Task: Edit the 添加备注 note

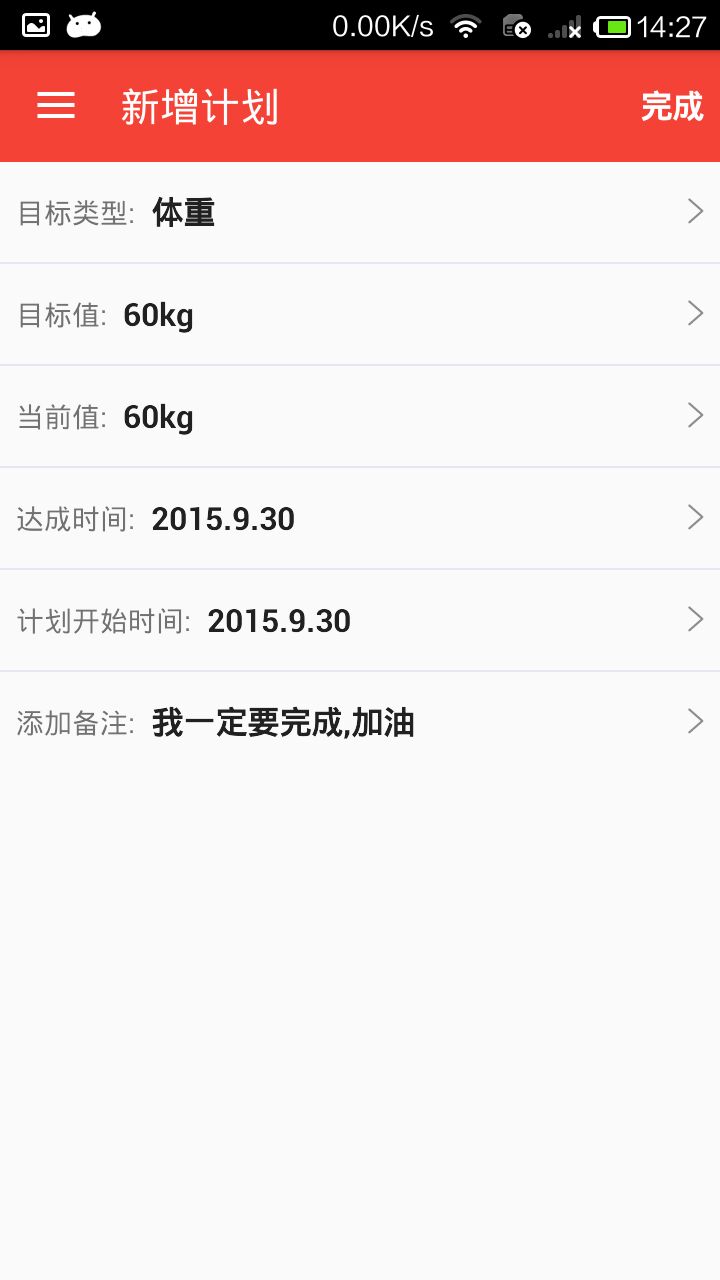Action: (360, 723)
